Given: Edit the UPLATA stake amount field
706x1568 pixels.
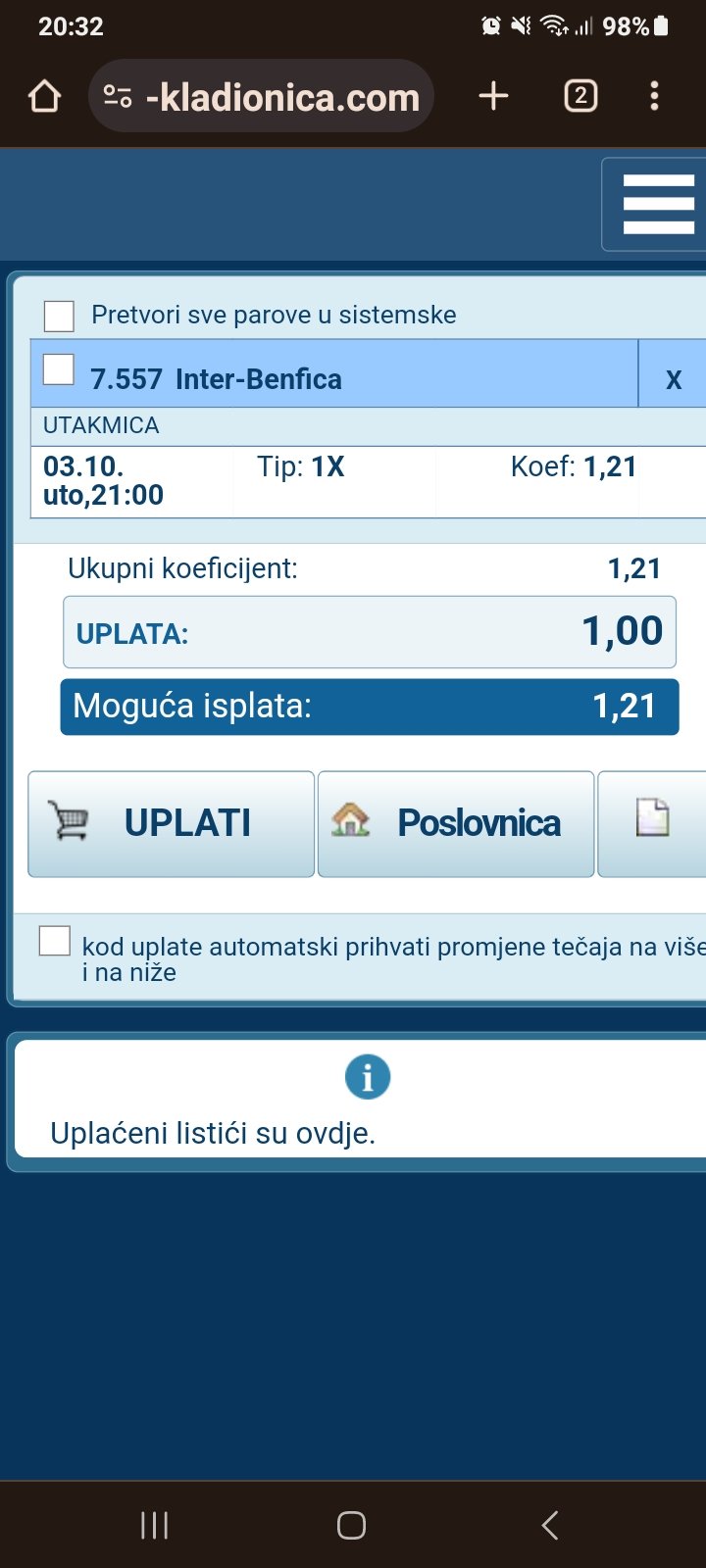Looking at the screenshot, I should coord(370,632).
